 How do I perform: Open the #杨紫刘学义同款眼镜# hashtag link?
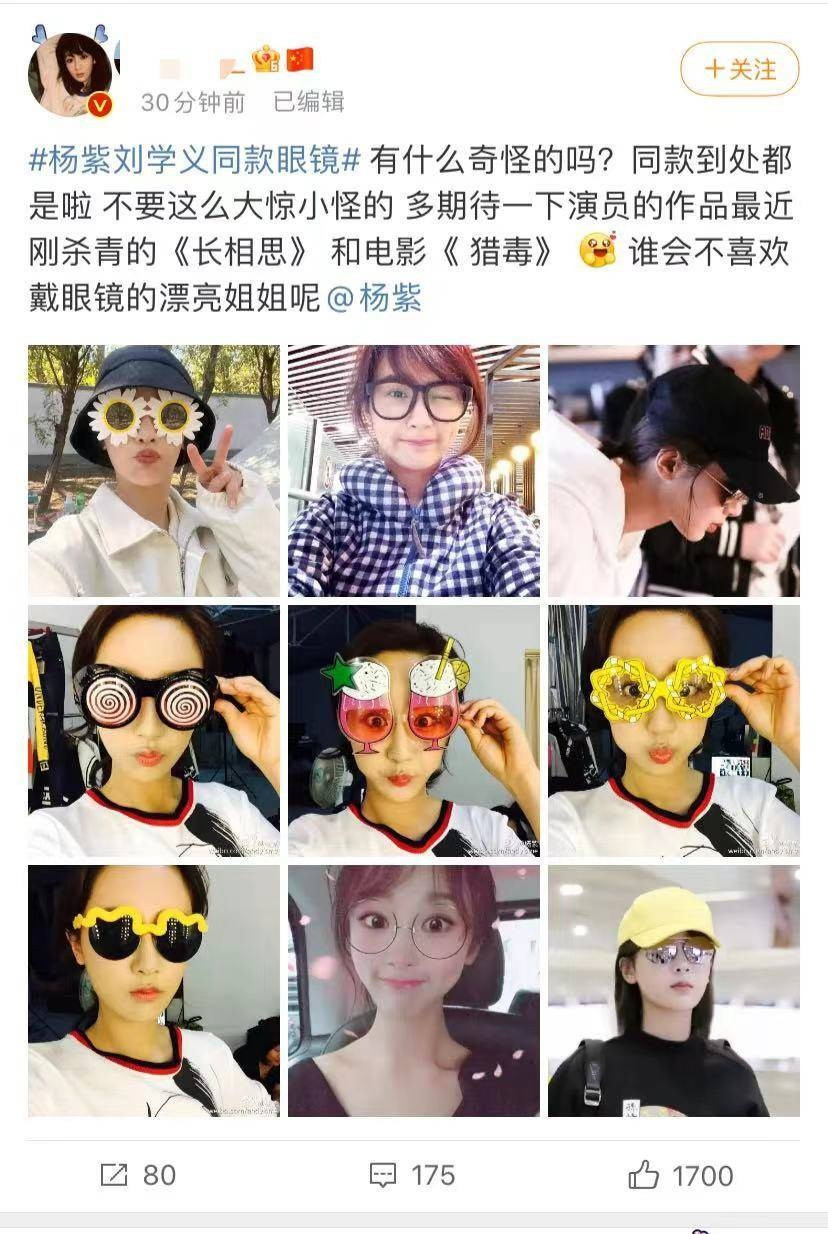pyautogui.click(x=195, y=160)
